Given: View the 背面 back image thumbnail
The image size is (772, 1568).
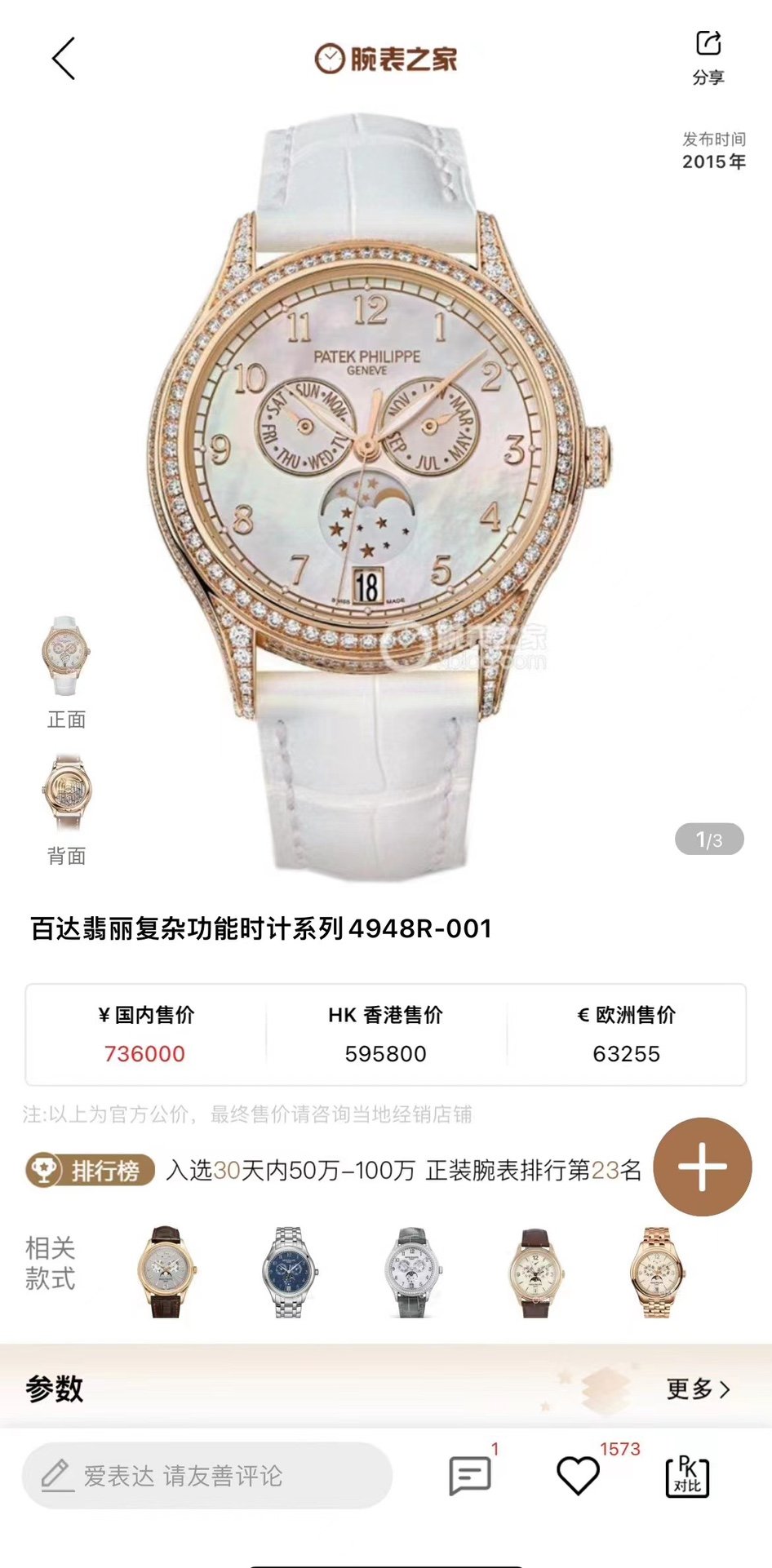Looking at the screenshot, I should (x=67, y=793).
